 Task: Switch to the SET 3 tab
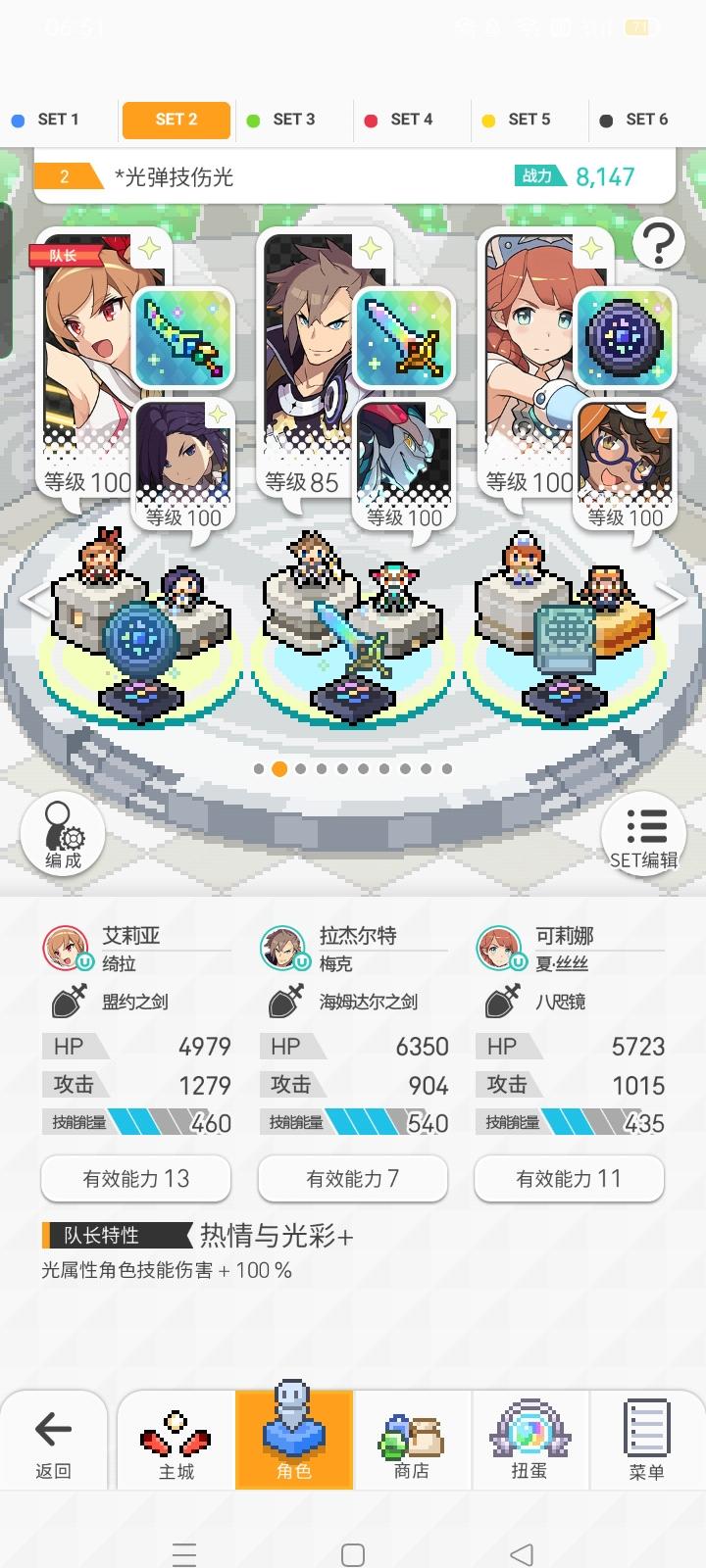point(291,120)
